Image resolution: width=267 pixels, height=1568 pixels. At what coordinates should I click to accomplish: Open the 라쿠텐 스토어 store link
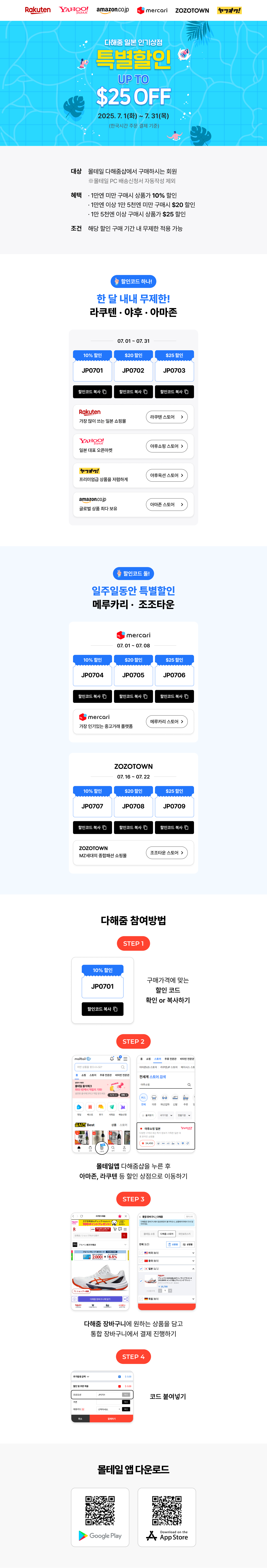[166, 417]
